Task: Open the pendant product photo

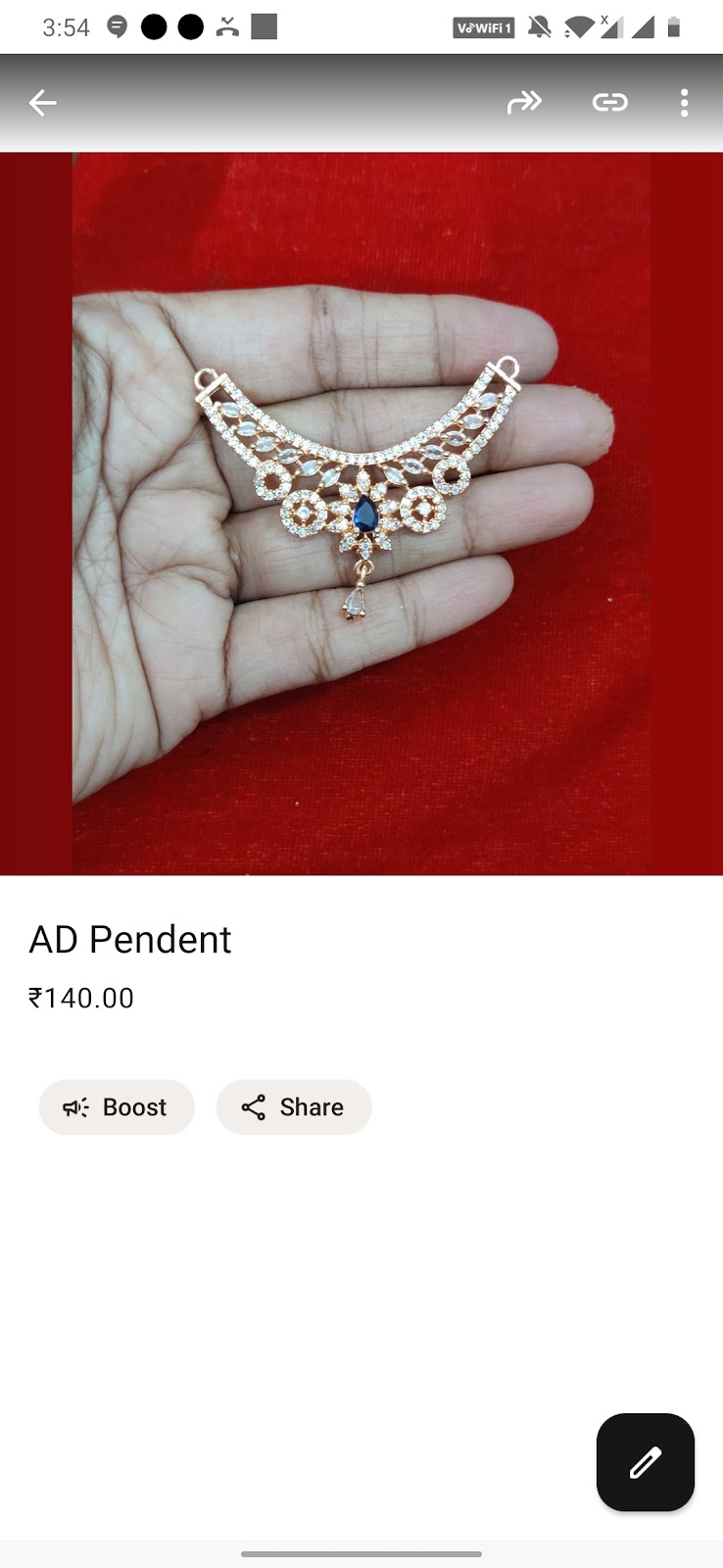Action: 361,510
